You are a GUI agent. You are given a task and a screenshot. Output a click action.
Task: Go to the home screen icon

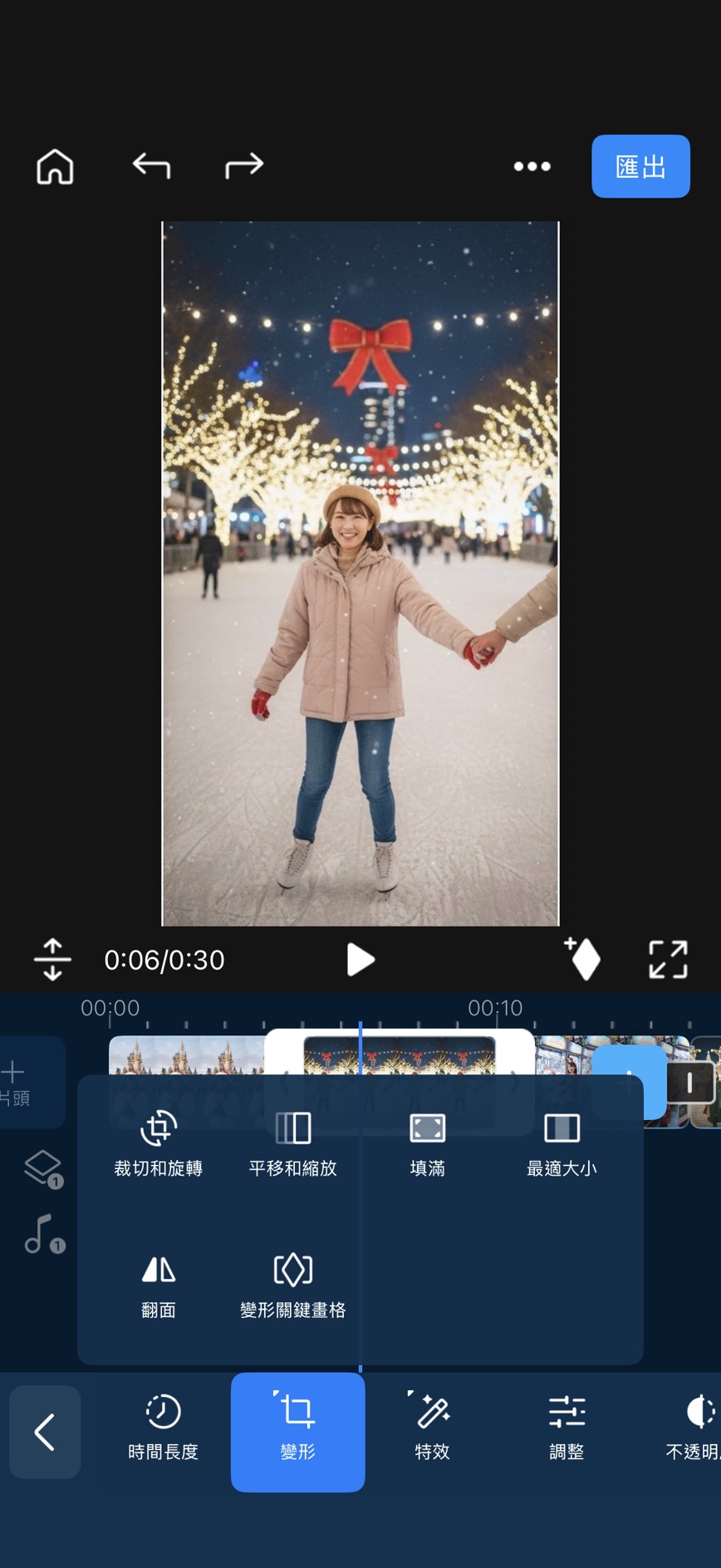point(55,166)
